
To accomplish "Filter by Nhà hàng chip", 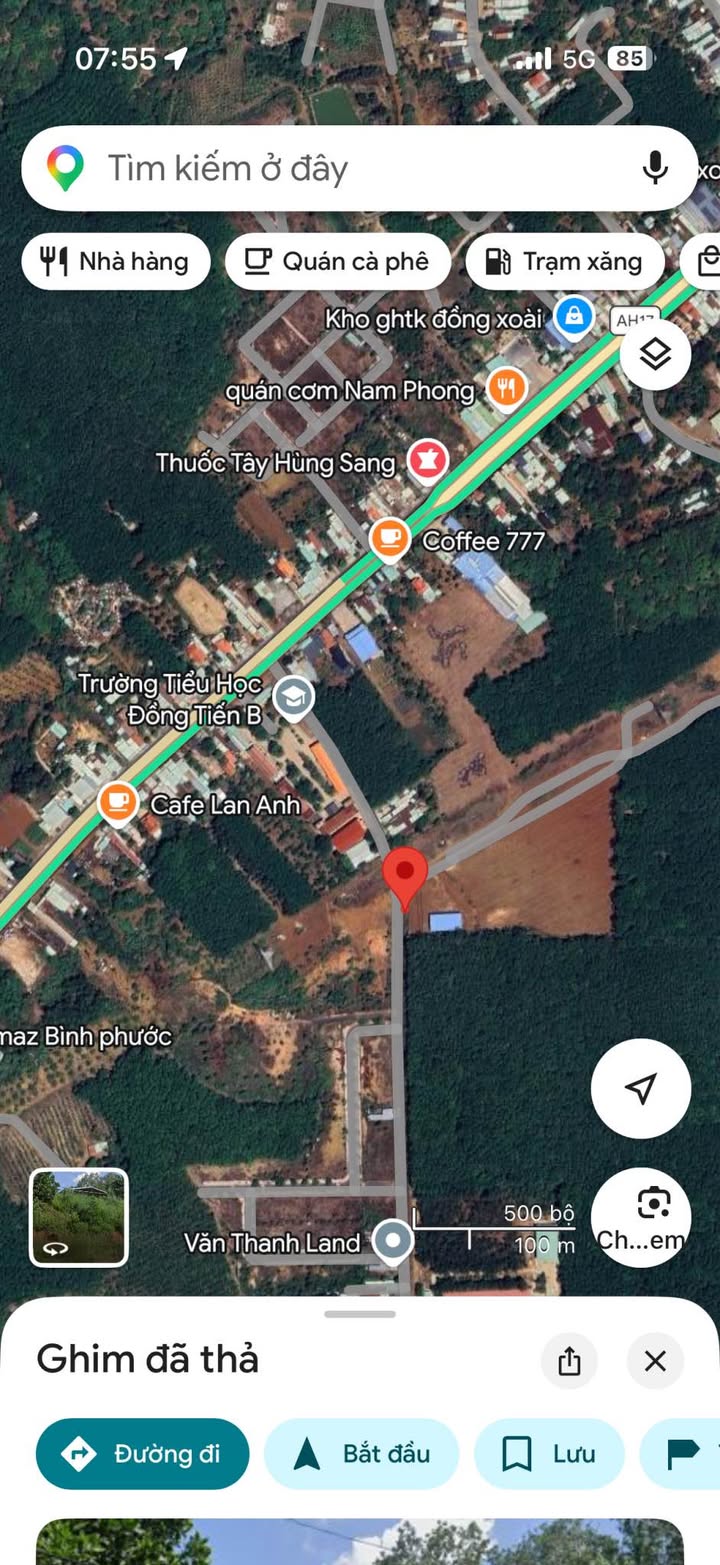I will [116, 262].
